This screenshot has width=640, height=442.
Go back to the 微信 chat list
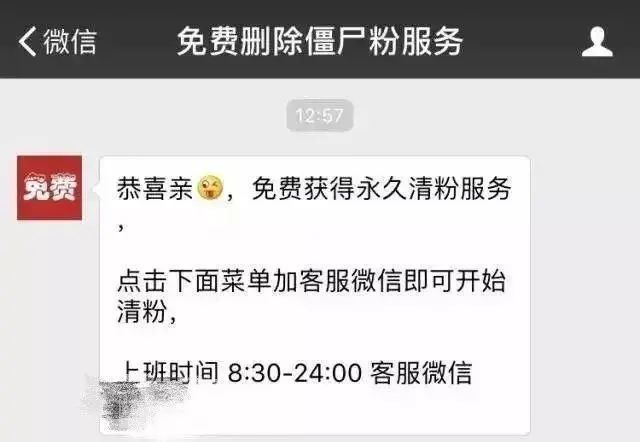[x=58, y=41]
